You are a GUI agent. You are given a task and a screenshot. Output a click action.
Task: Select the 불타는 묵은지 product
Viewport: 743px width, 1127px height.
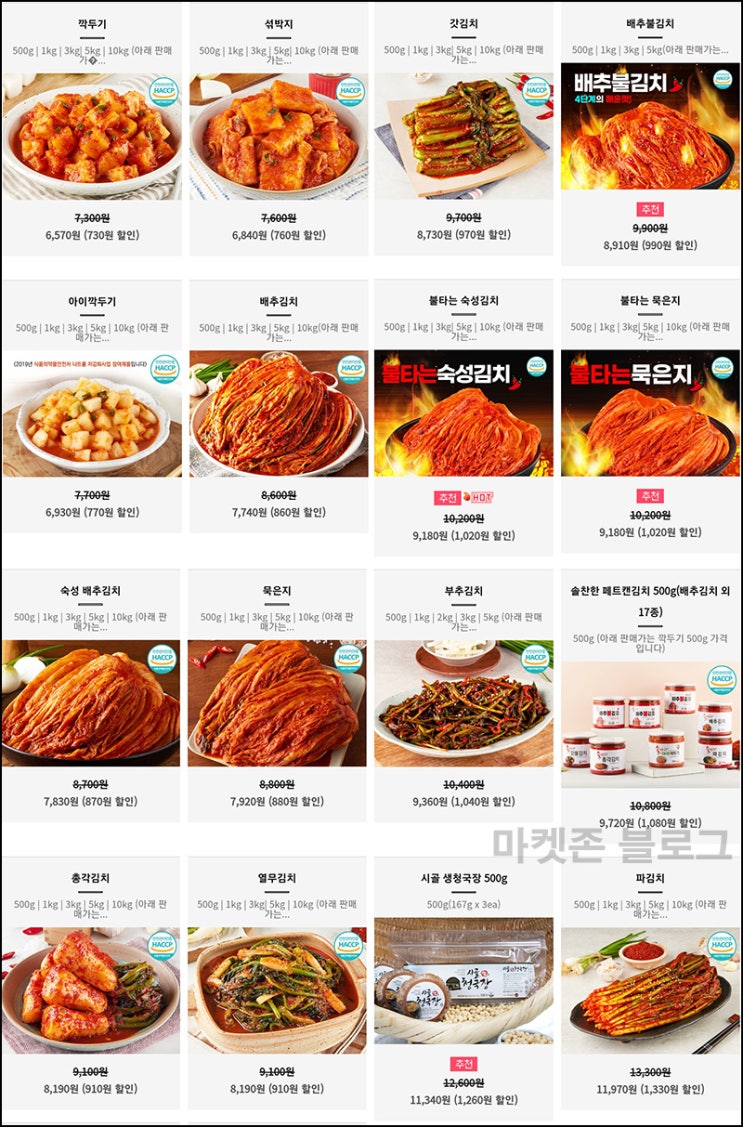point(650,413)
